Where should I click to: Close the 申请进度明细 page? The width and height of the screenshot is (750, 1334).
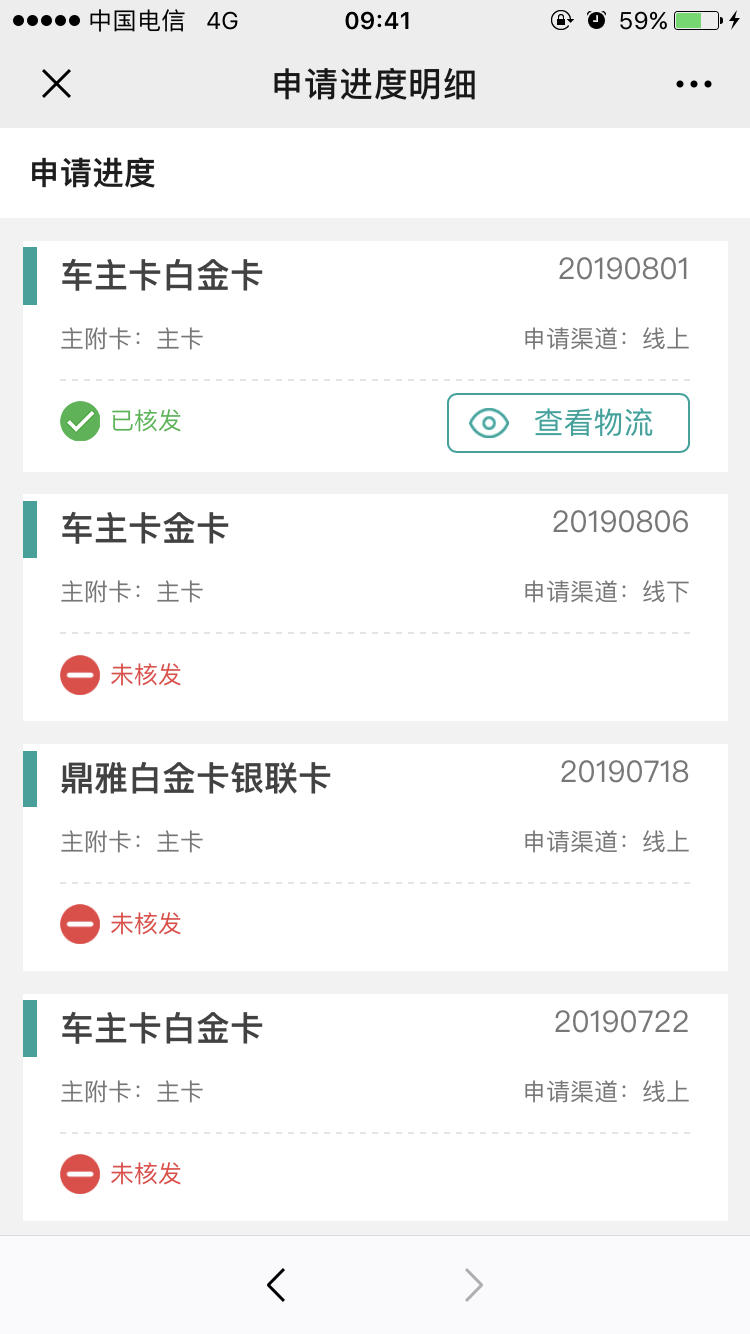click(x=56, y=84)
